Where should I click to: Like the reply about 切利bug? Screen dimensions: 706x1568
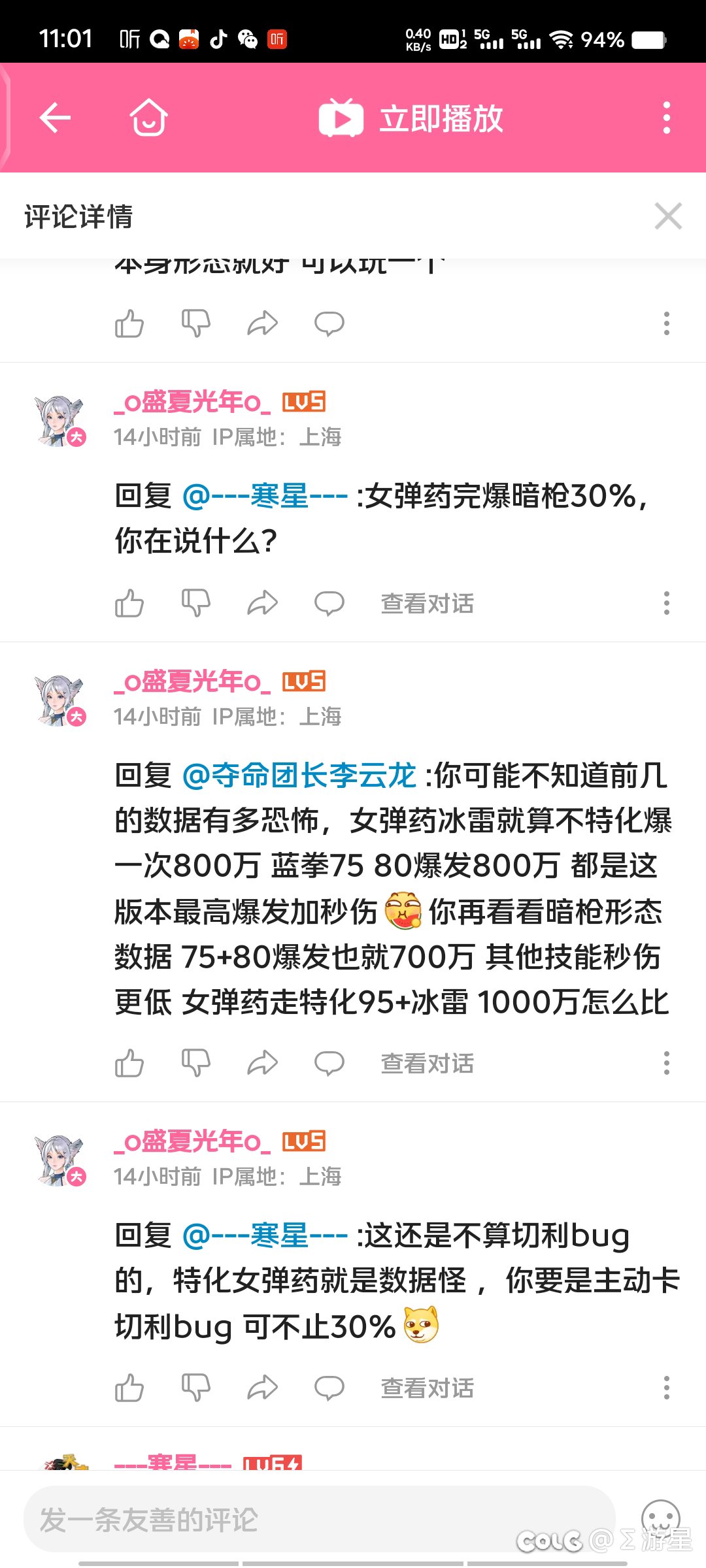(x=129, y=1388)
